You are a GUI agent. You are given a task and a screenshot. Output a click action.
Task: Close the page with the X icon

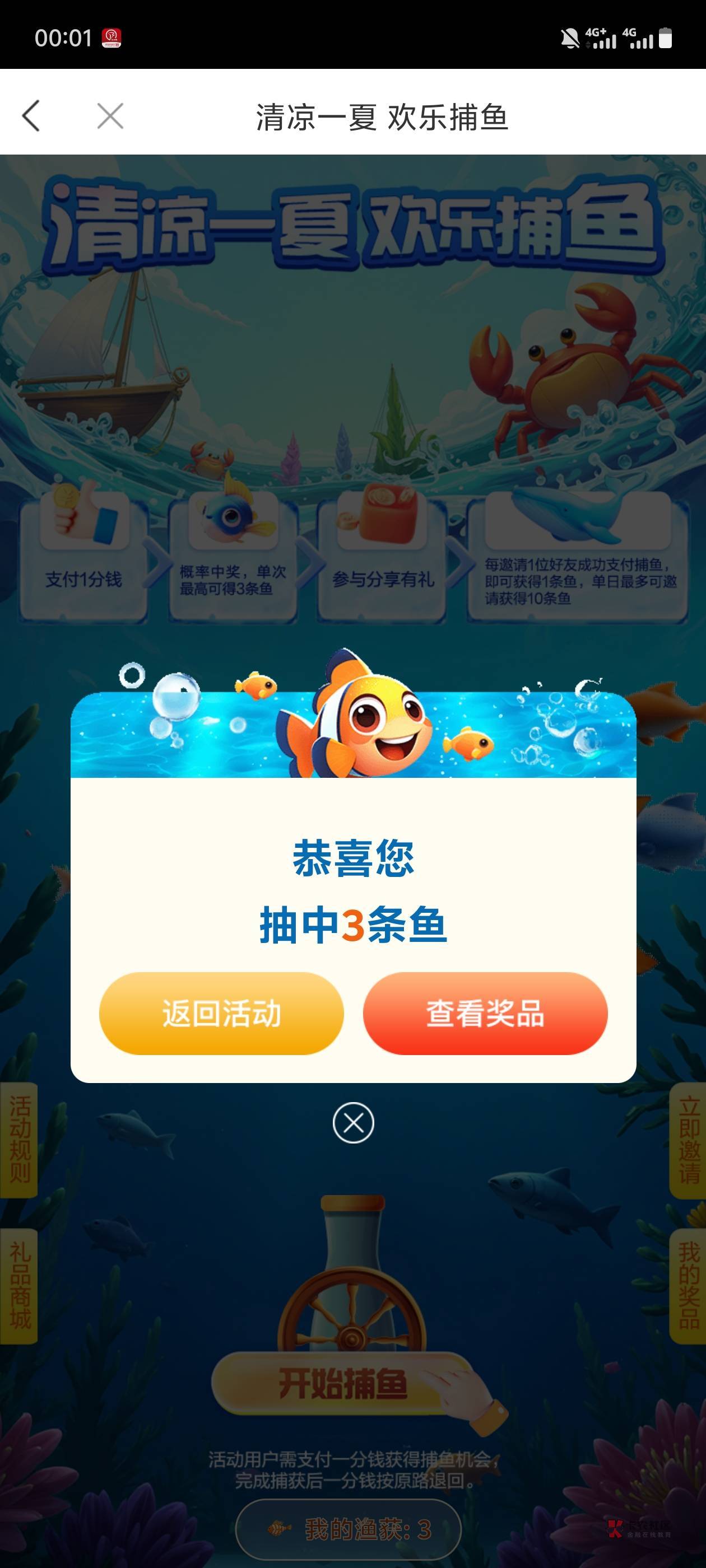click(x=110, y=116)
